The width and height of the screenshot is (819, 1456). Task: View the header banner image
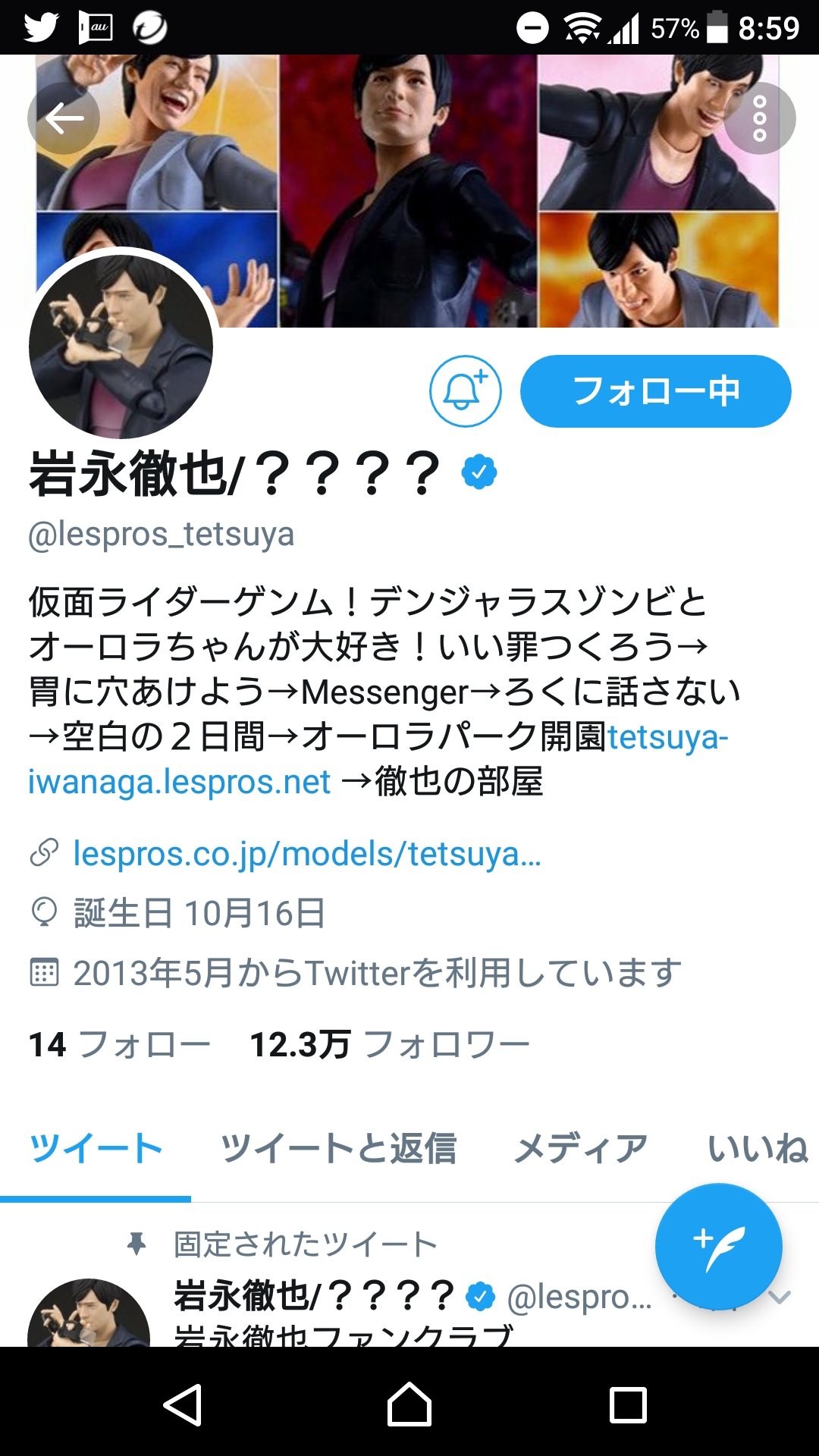409,191
